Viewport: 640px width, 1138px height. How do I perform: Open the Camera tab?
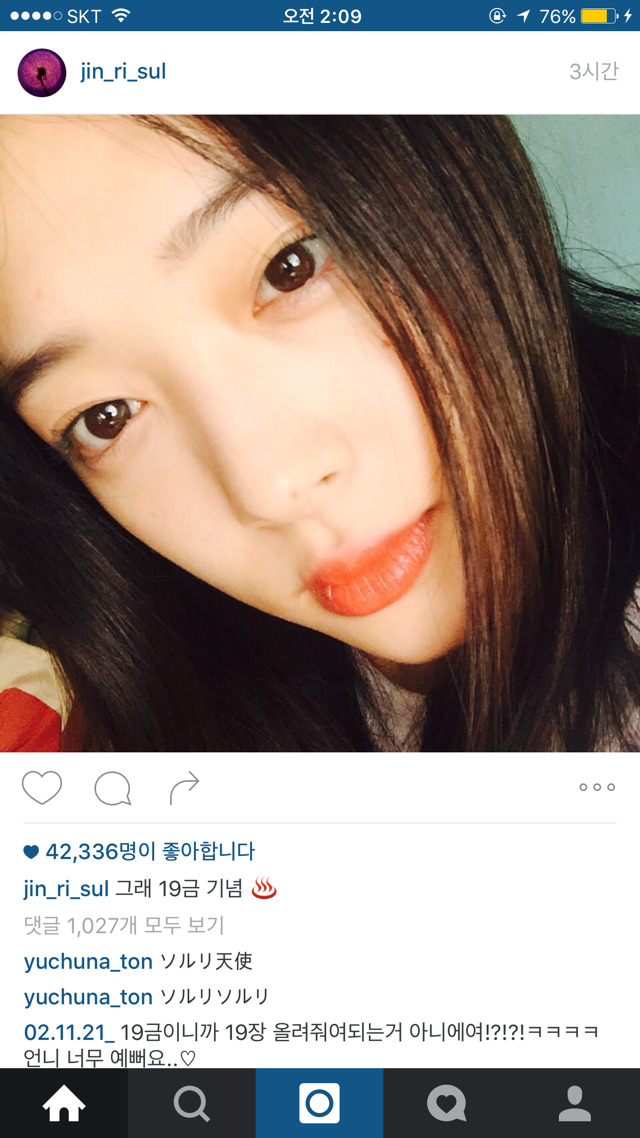[319, 1103]
